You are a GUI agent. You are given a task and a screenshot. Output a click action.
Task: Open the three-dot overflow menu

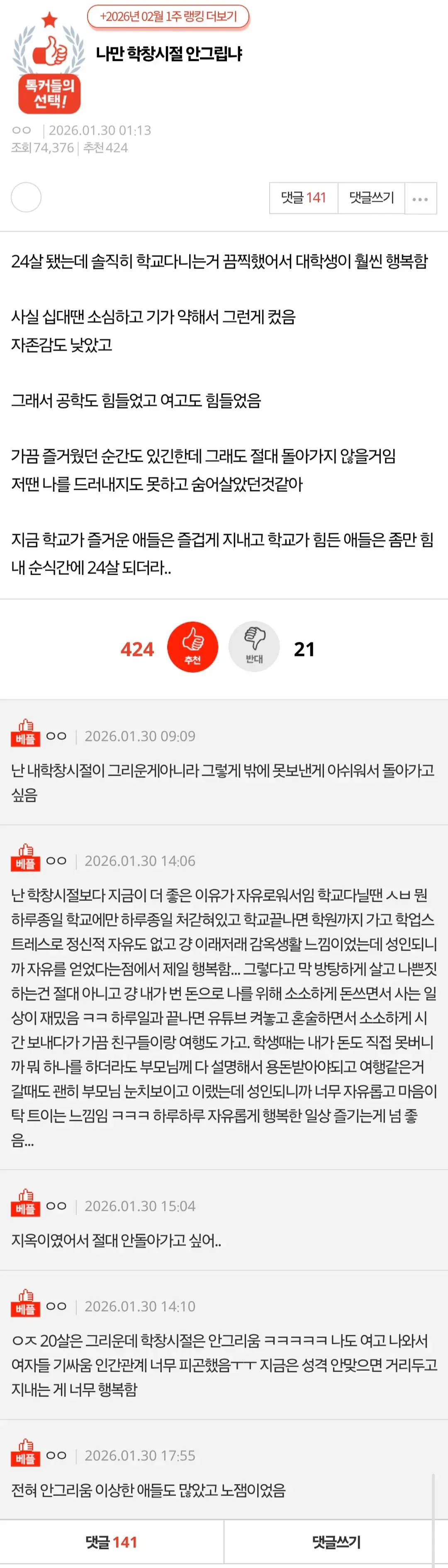pyautogui.click(x=421, y=198)
